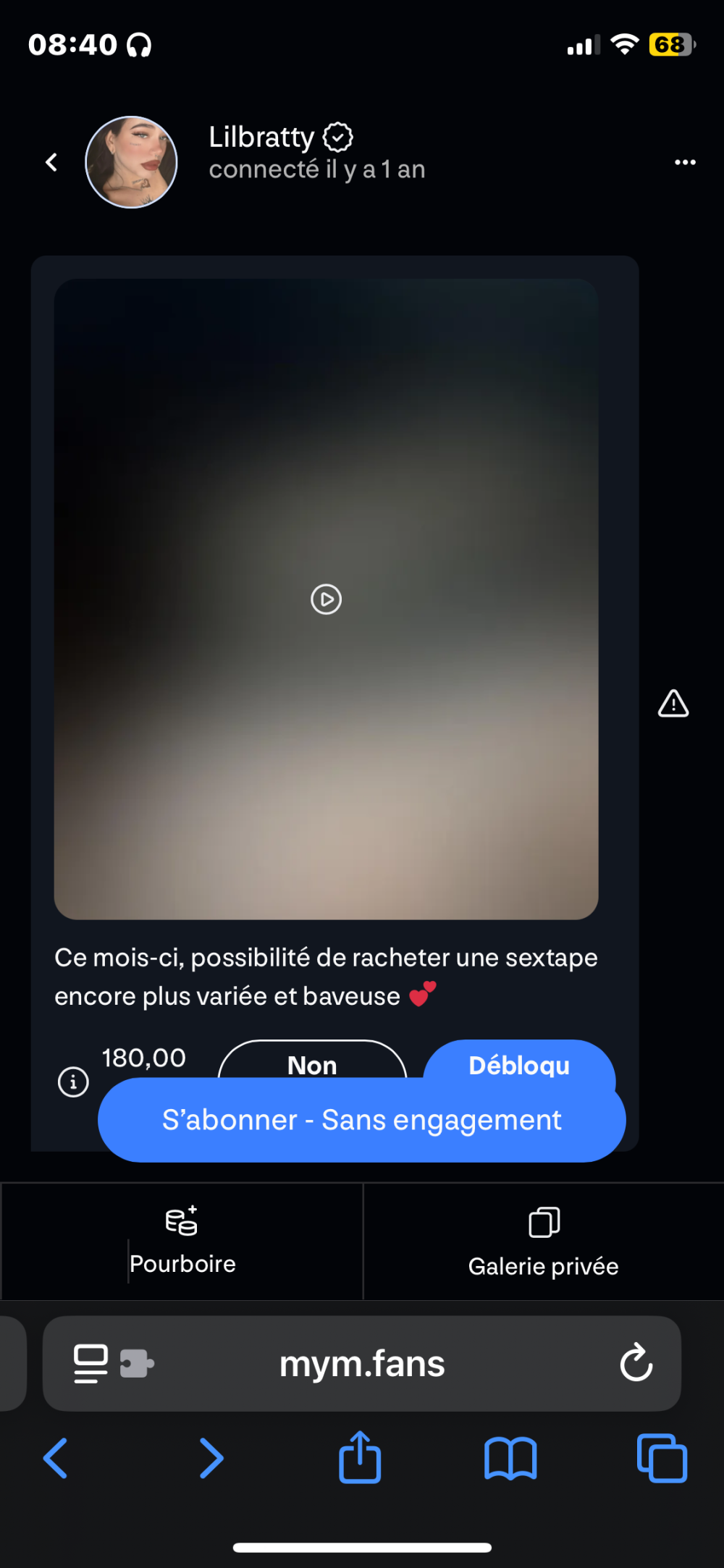Open the three-dot overflow menu
This screenshot has width=724, height=1568.
tap(685, 162)
